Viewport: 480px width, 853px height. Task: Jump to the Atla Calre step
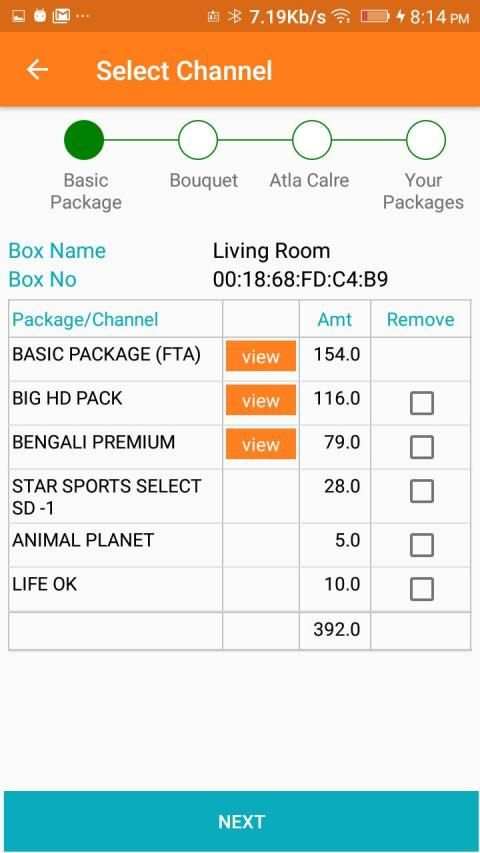point(312,140)
